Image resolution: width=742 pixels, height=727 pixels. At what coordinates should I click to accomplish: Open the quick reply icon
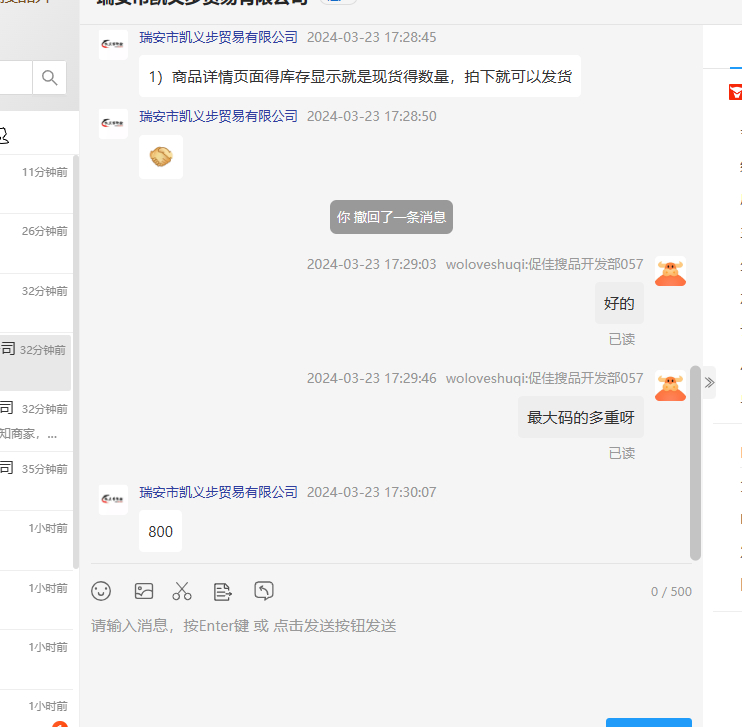point(264,591)
